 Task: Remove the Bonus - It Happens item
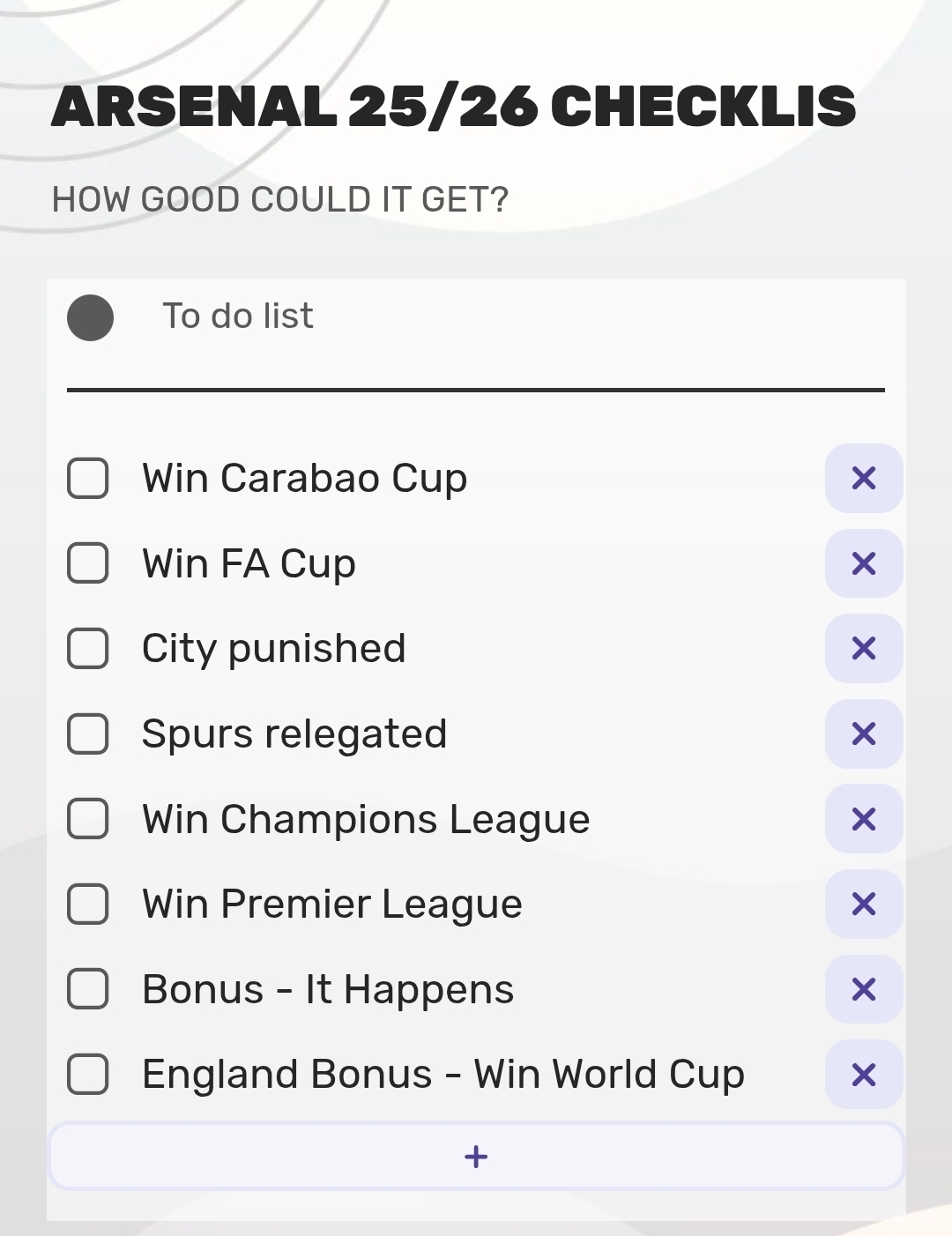pos(864,989)
